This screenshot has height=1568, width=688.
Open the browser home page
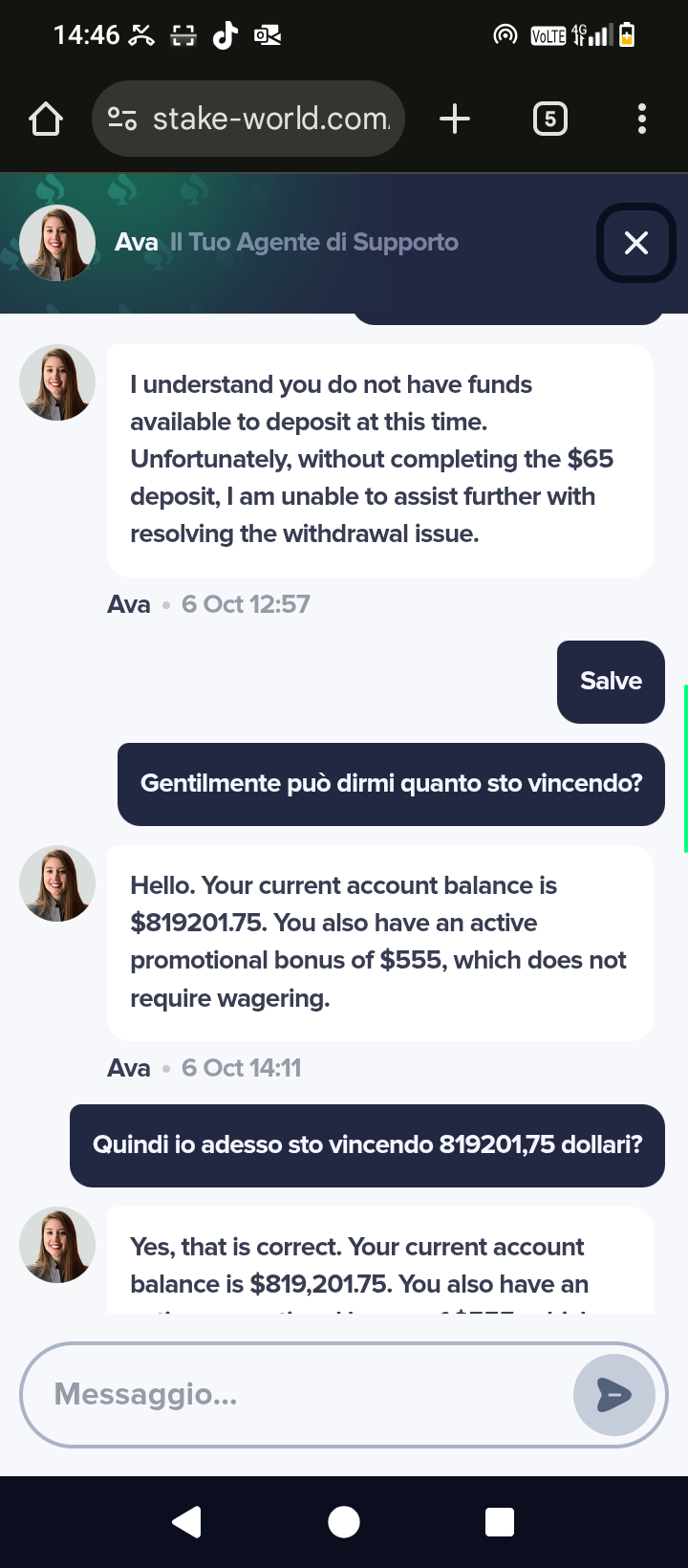[x=46, y=120]
